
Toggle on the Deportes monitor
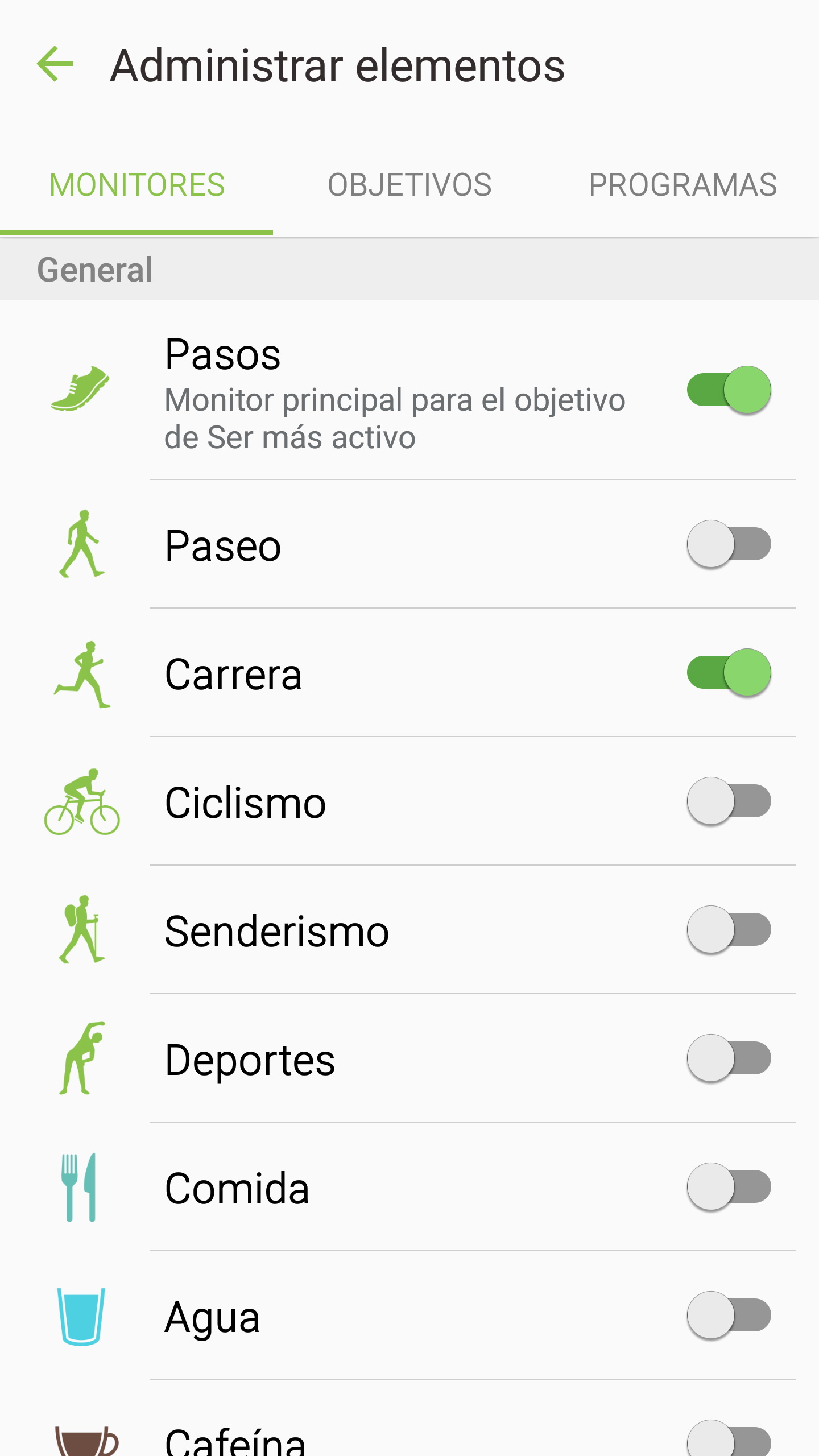point(729,1058)
